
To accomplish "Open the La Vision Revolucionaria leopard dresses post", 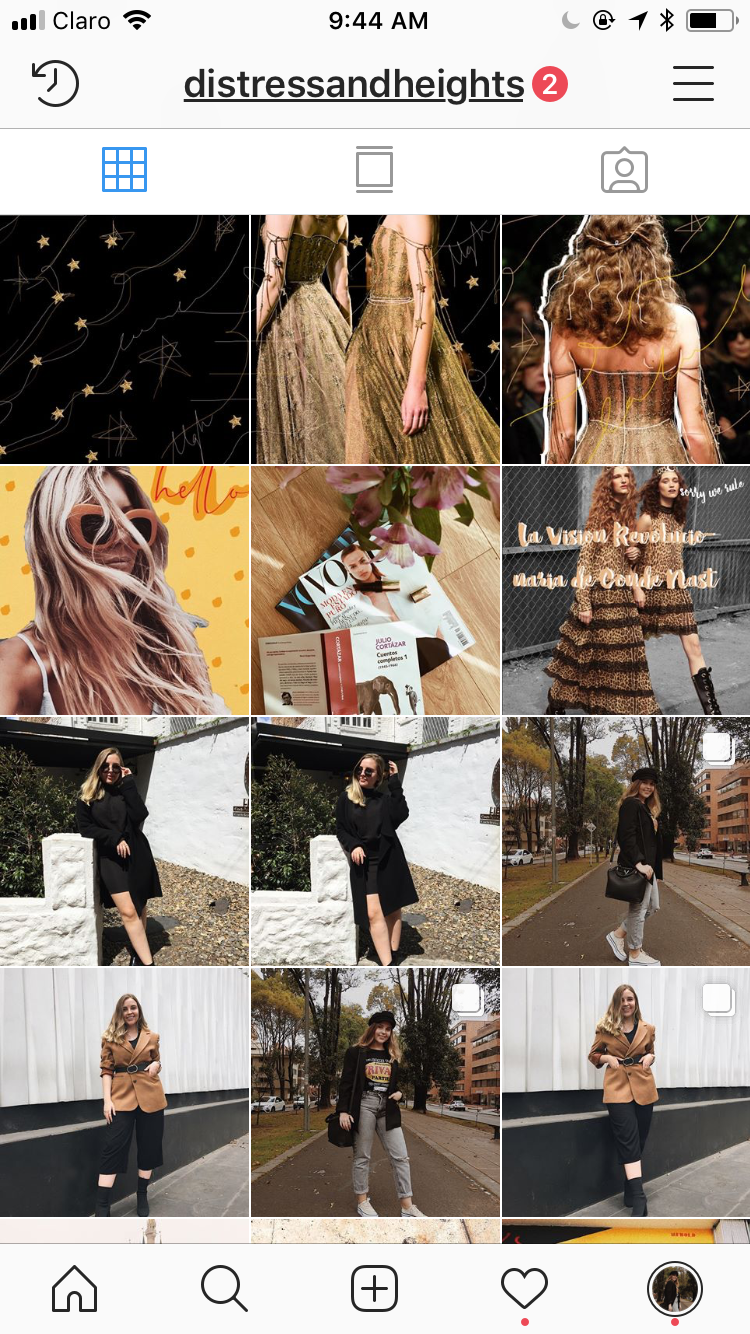I will point(626,590).
